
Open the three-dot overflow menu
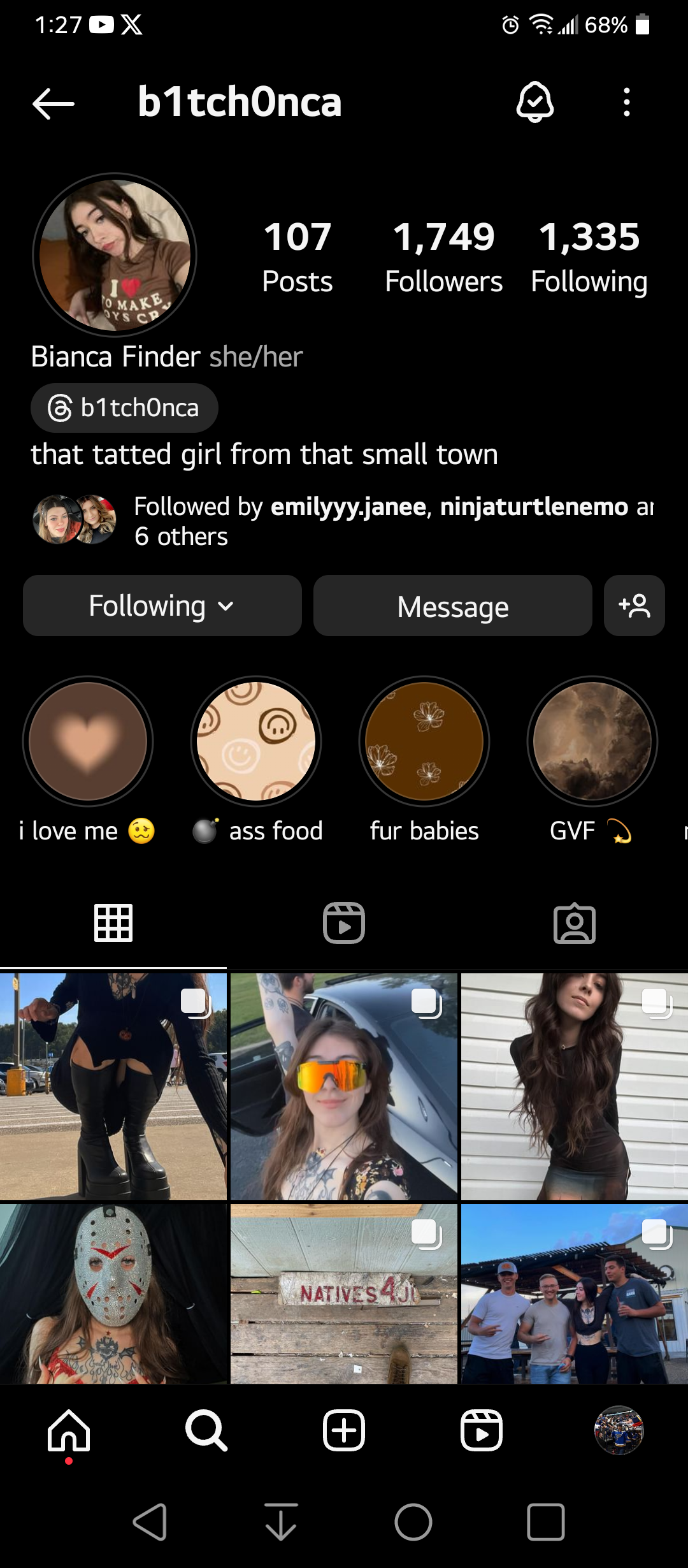[627, 102]
